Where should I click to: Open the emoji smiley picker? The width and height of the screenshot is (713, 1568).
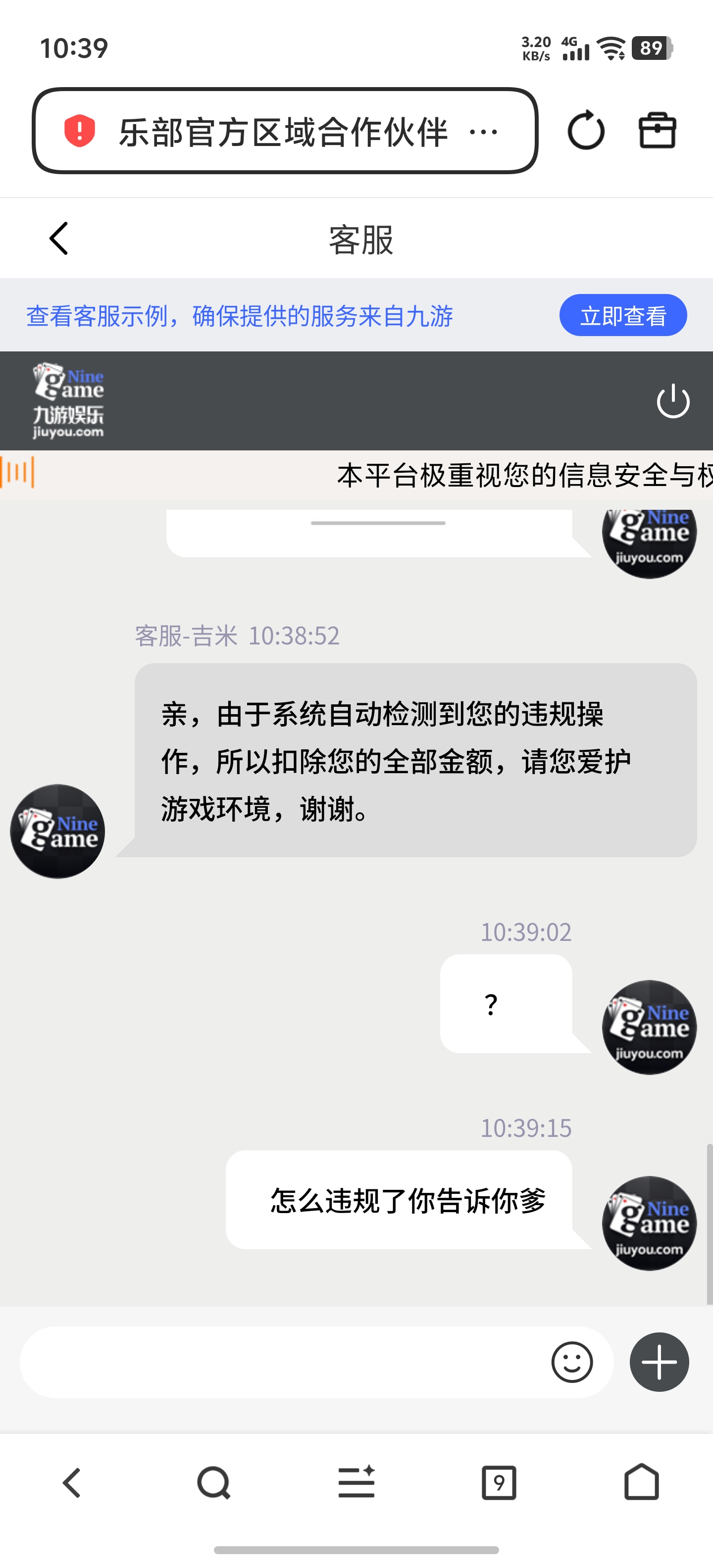573,1362
